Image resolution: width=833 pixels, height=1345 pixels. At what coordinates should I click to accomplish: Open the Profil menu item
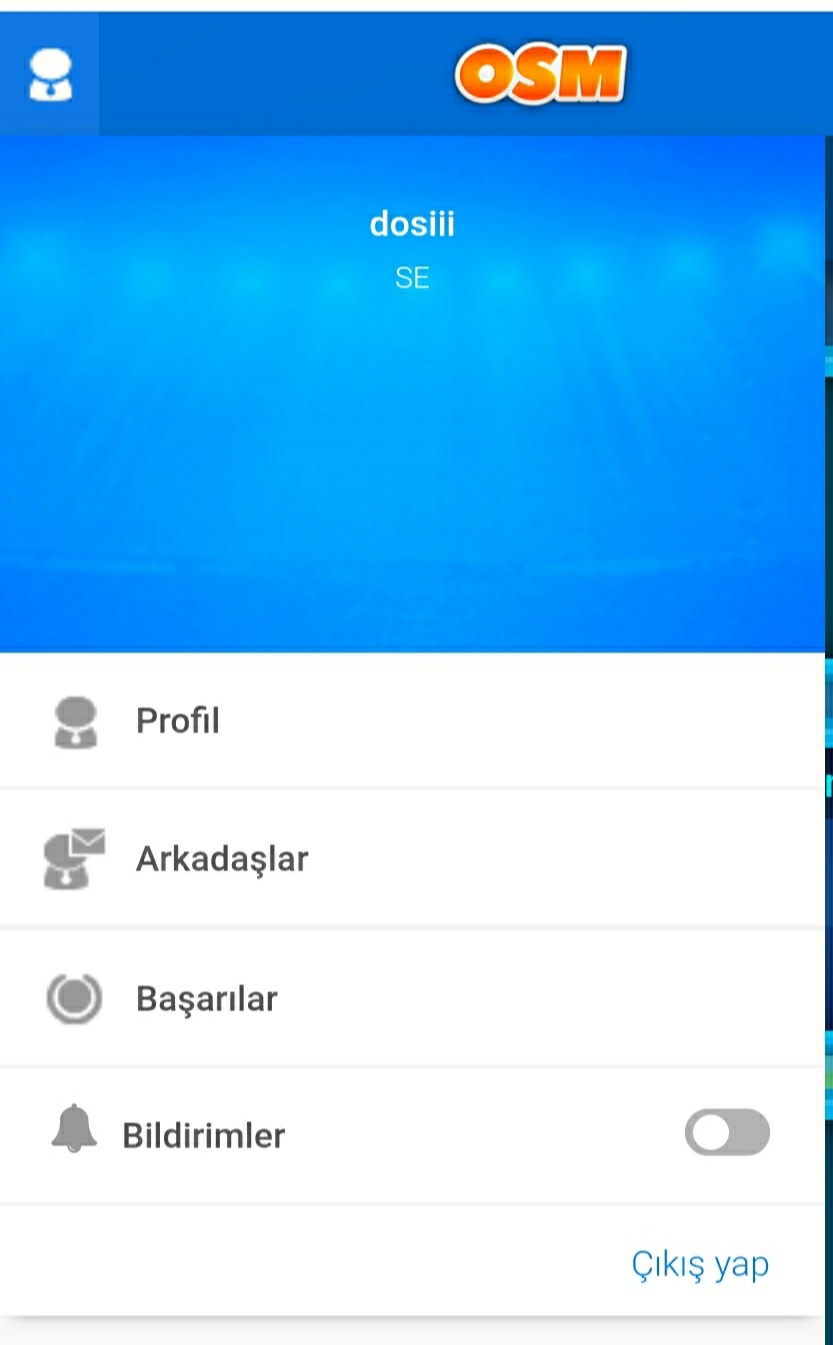tap(178, 721)
